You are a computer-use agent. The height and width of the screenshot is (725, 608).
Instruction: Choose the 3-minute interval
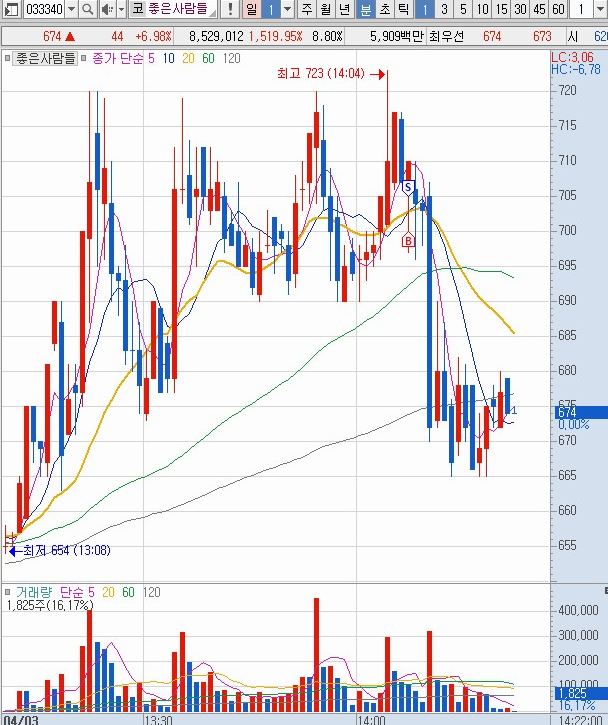pos(443,9)
